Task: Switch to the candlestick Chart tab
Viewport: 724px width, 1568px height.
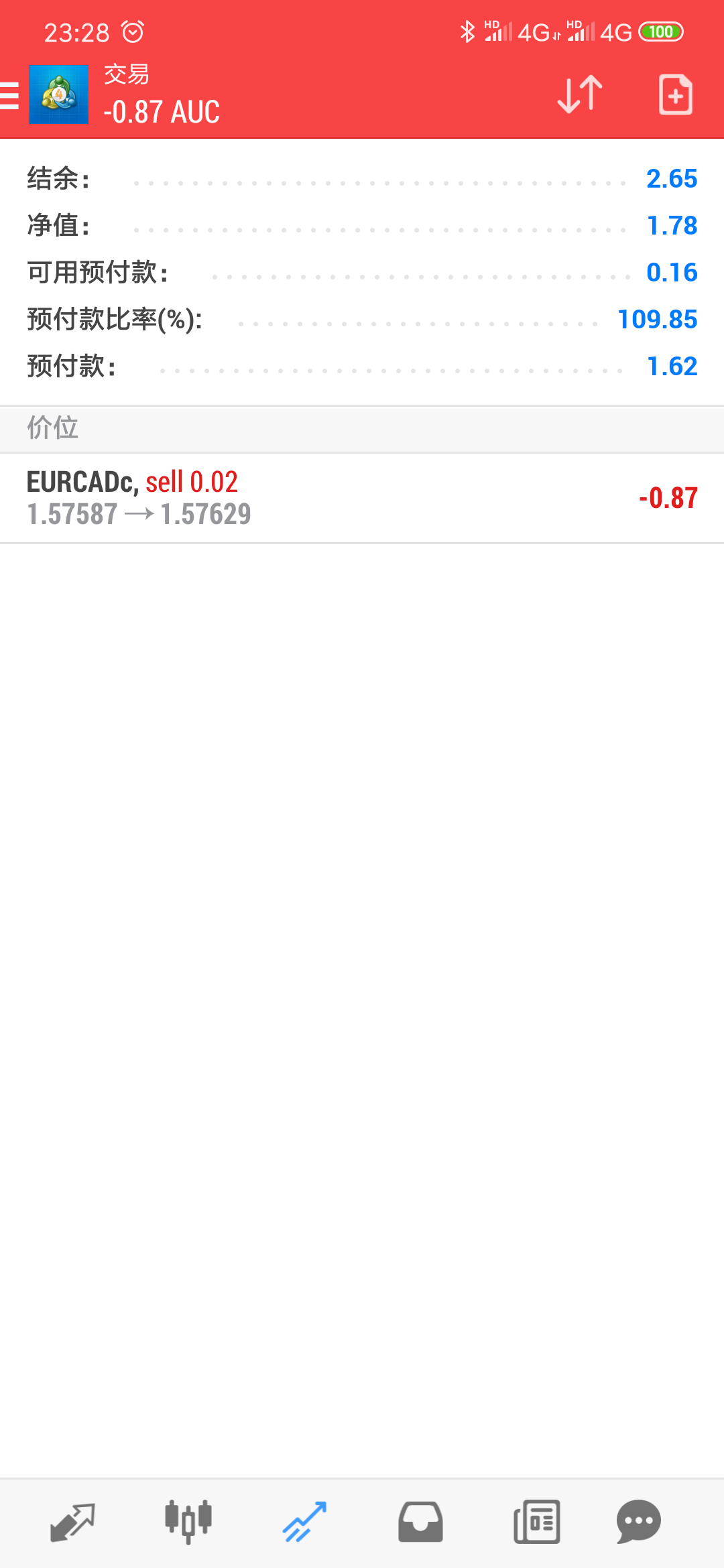Action: pyautogui.click(x=188, y=1522)
